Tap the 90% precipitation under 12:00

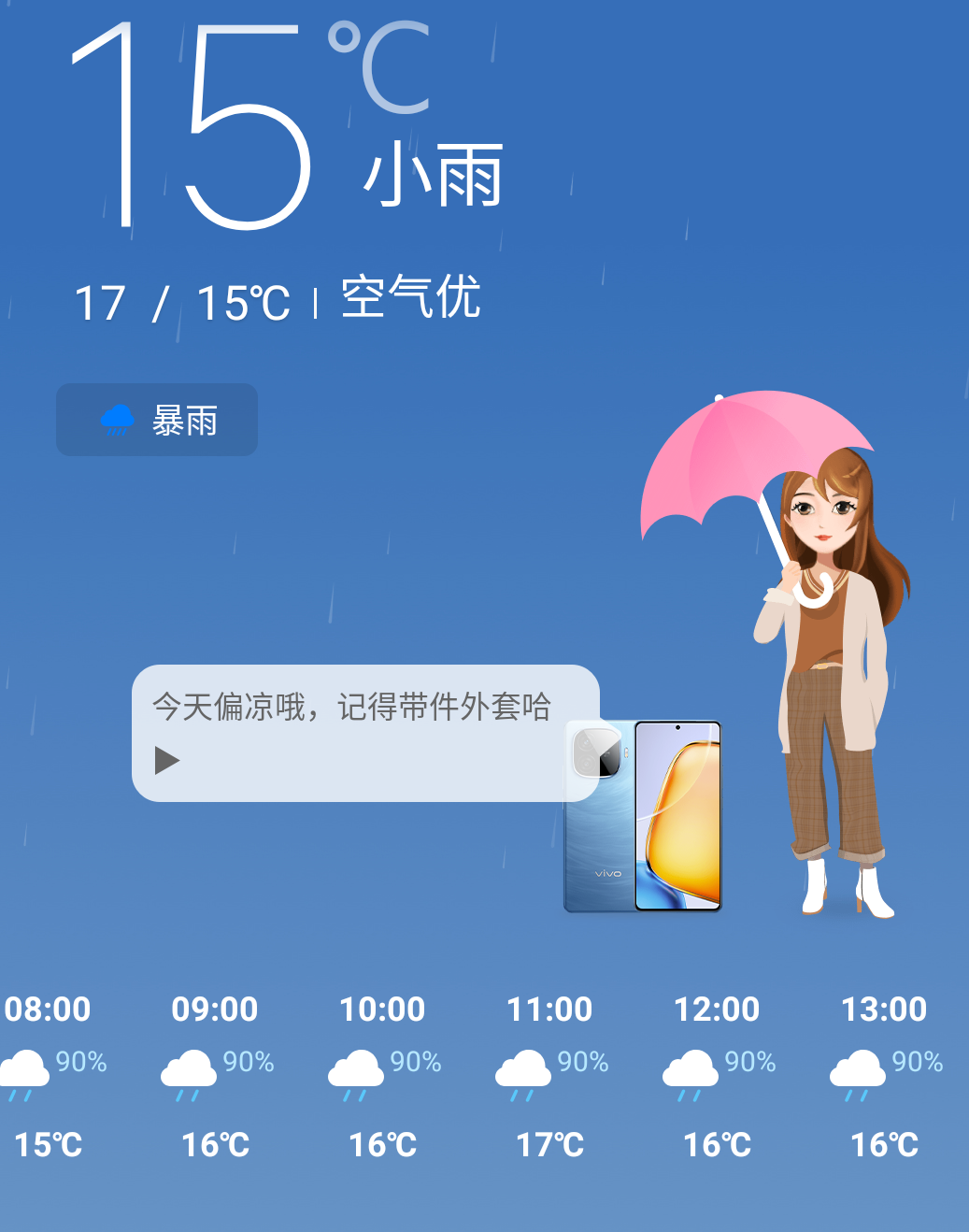[x=751, y=1061]
